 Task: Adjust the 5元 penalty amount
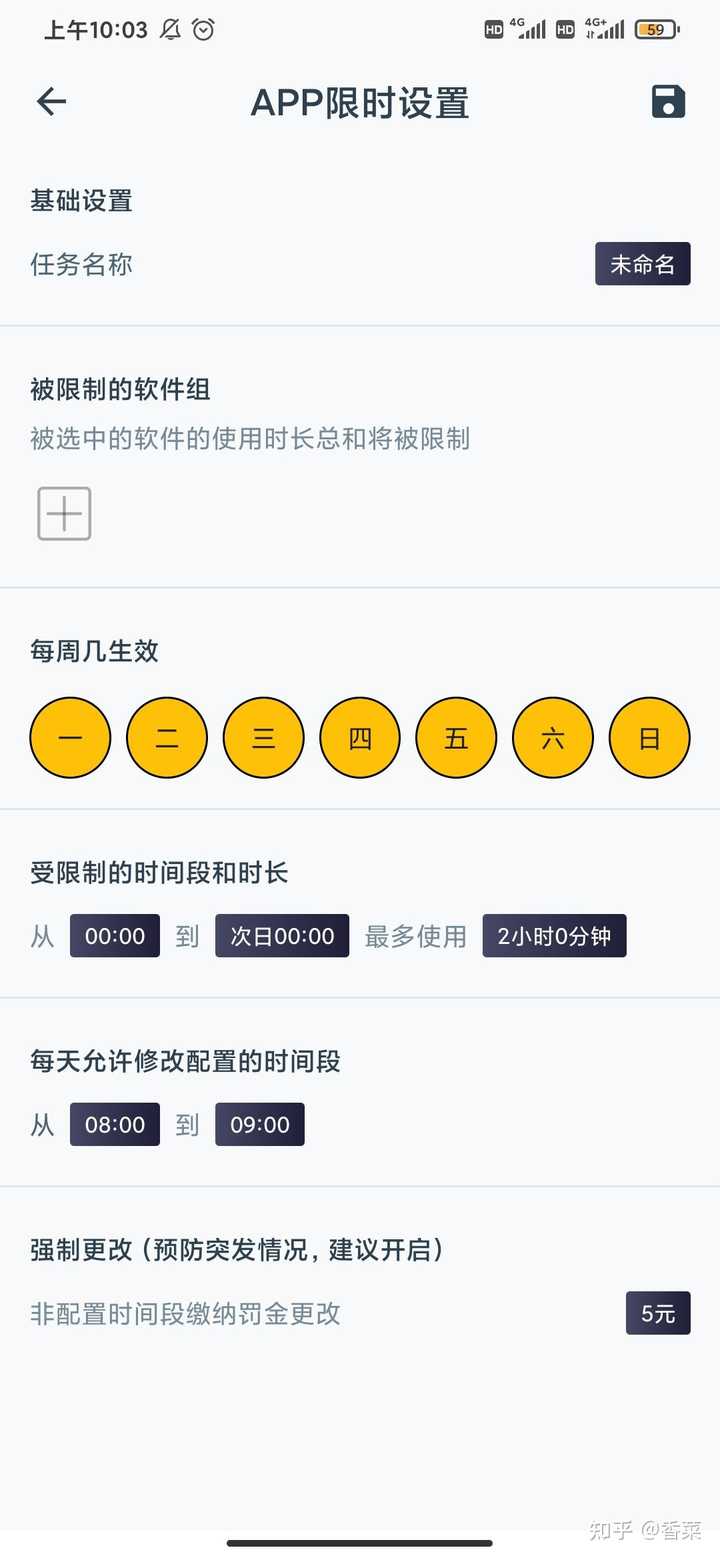click(x=658, y=1314)
